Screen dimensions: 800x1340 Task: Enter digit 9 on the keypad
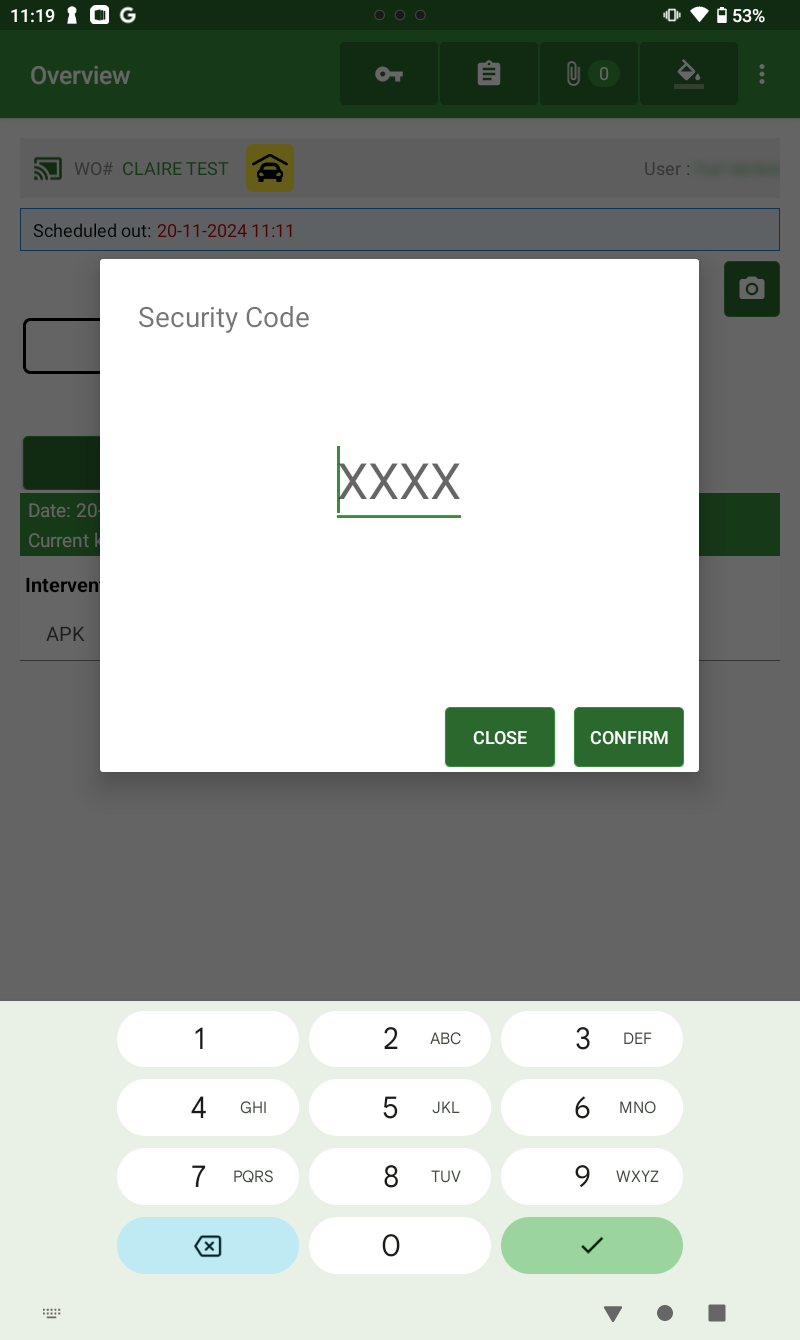[591, 1176]
